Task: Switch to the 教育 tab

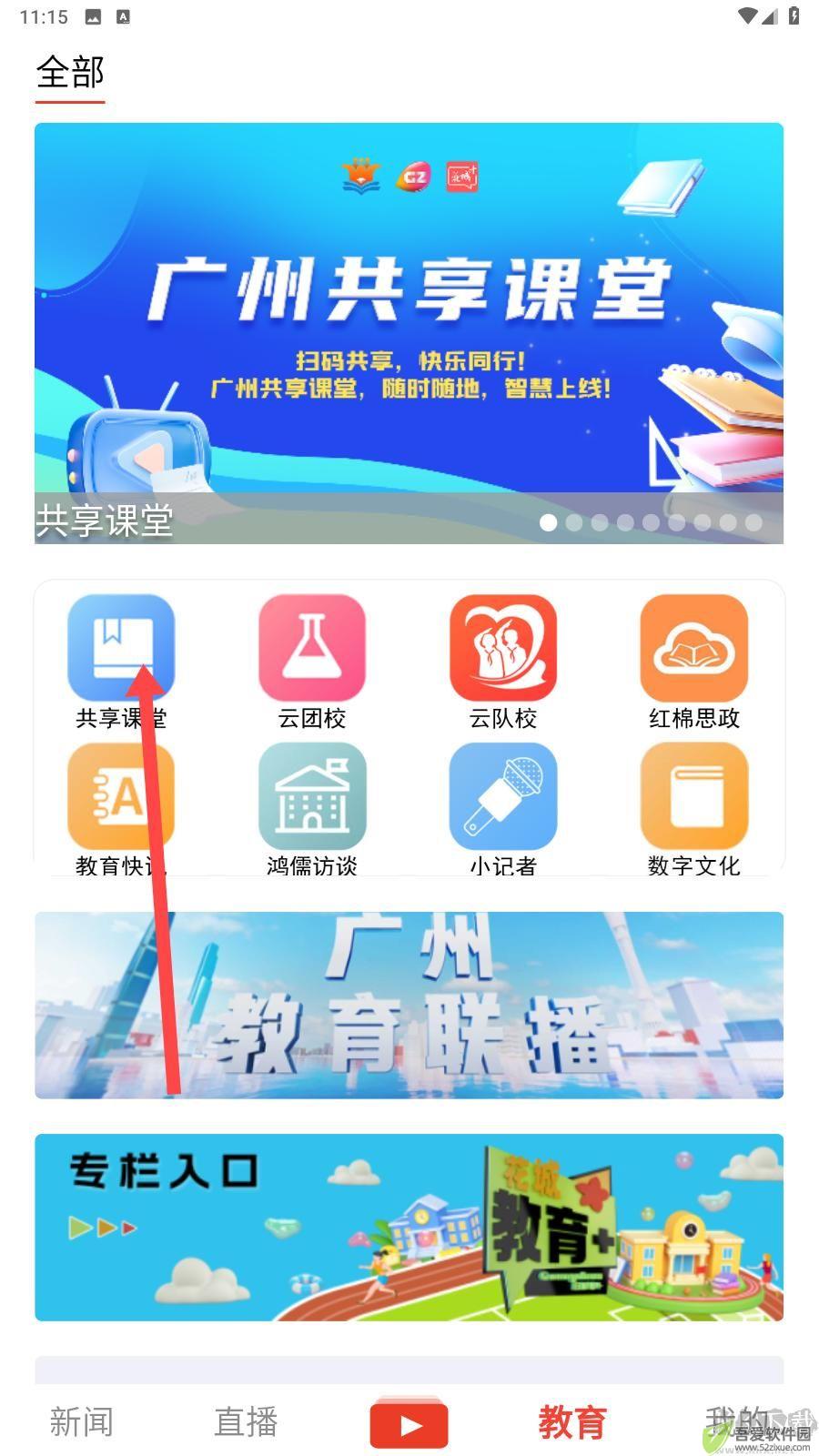Action: pyautogui.click(x=572, y=1421)
